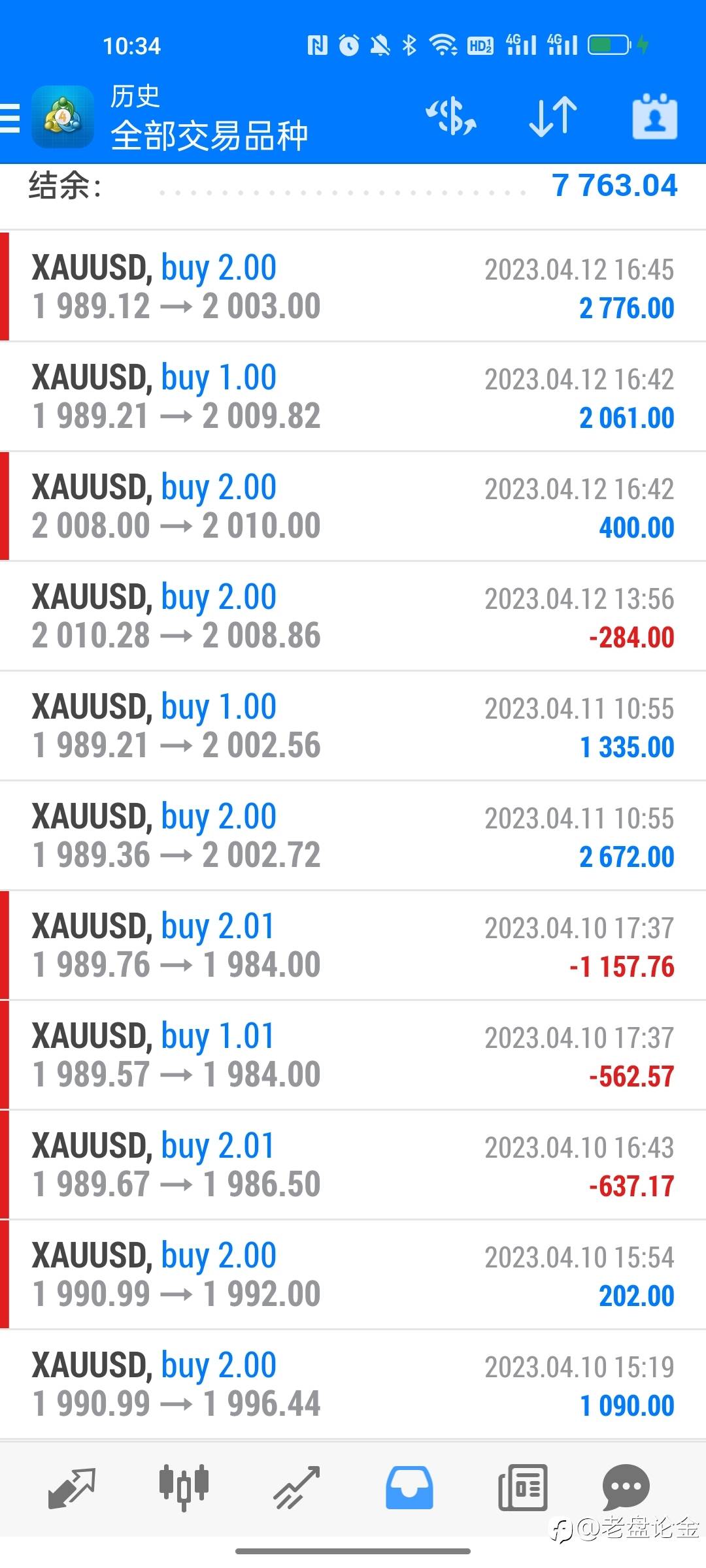Image resolution: width=706 pixels, height=1568 pixels.
Task: Switch to the Quotes tab
Action: [x=72, y=1488]
